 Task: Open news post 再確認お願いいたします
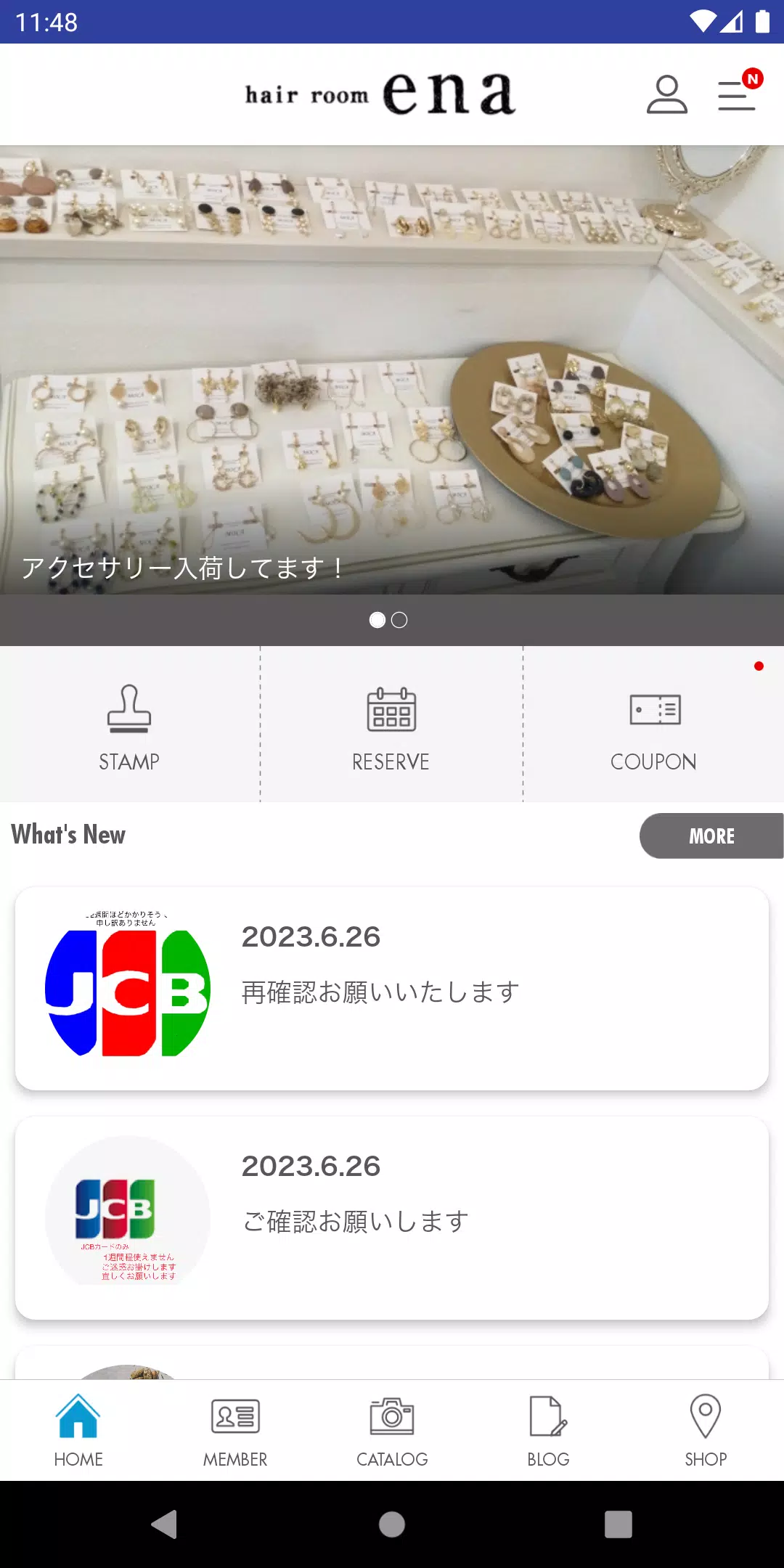(x=392, y=989)
